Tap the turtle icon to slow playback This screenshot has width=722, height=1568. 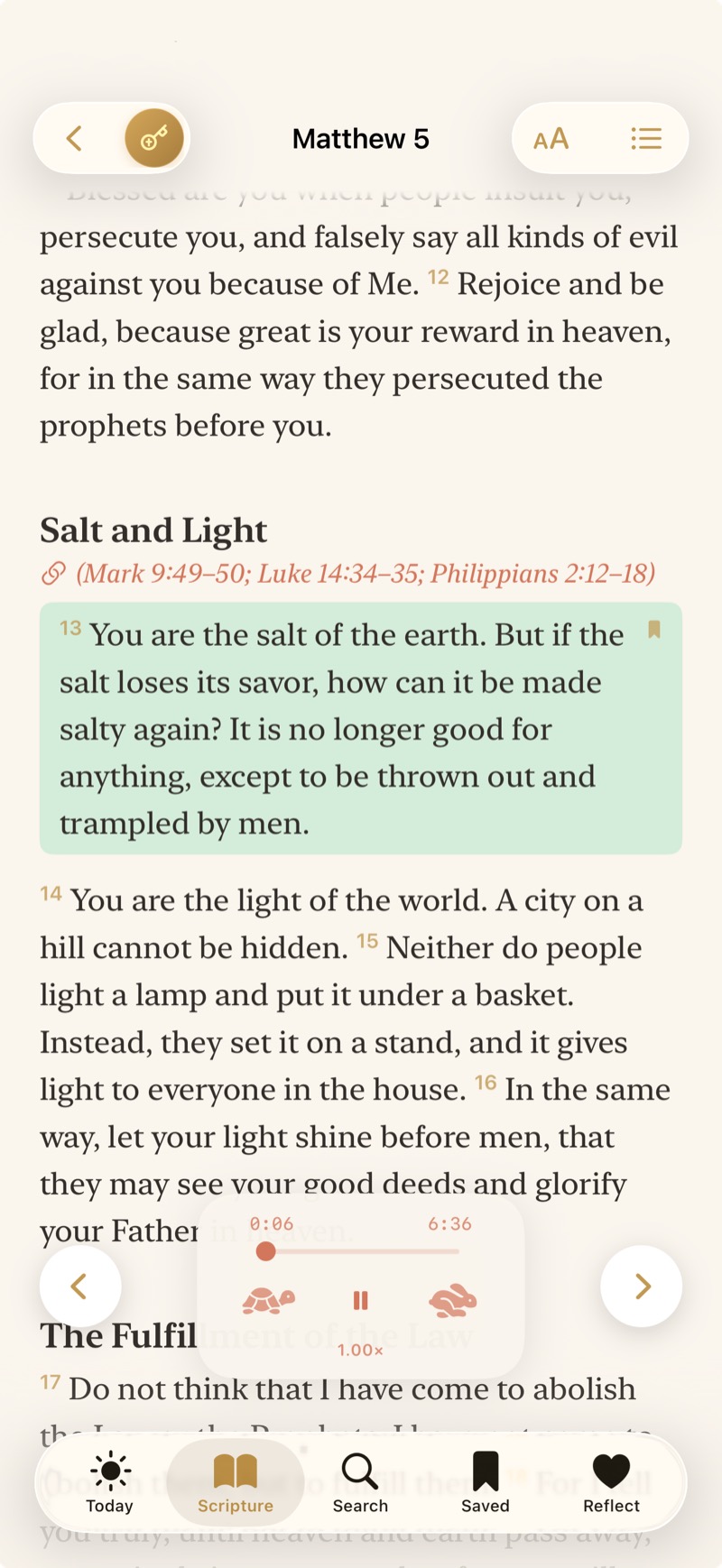268,1299
